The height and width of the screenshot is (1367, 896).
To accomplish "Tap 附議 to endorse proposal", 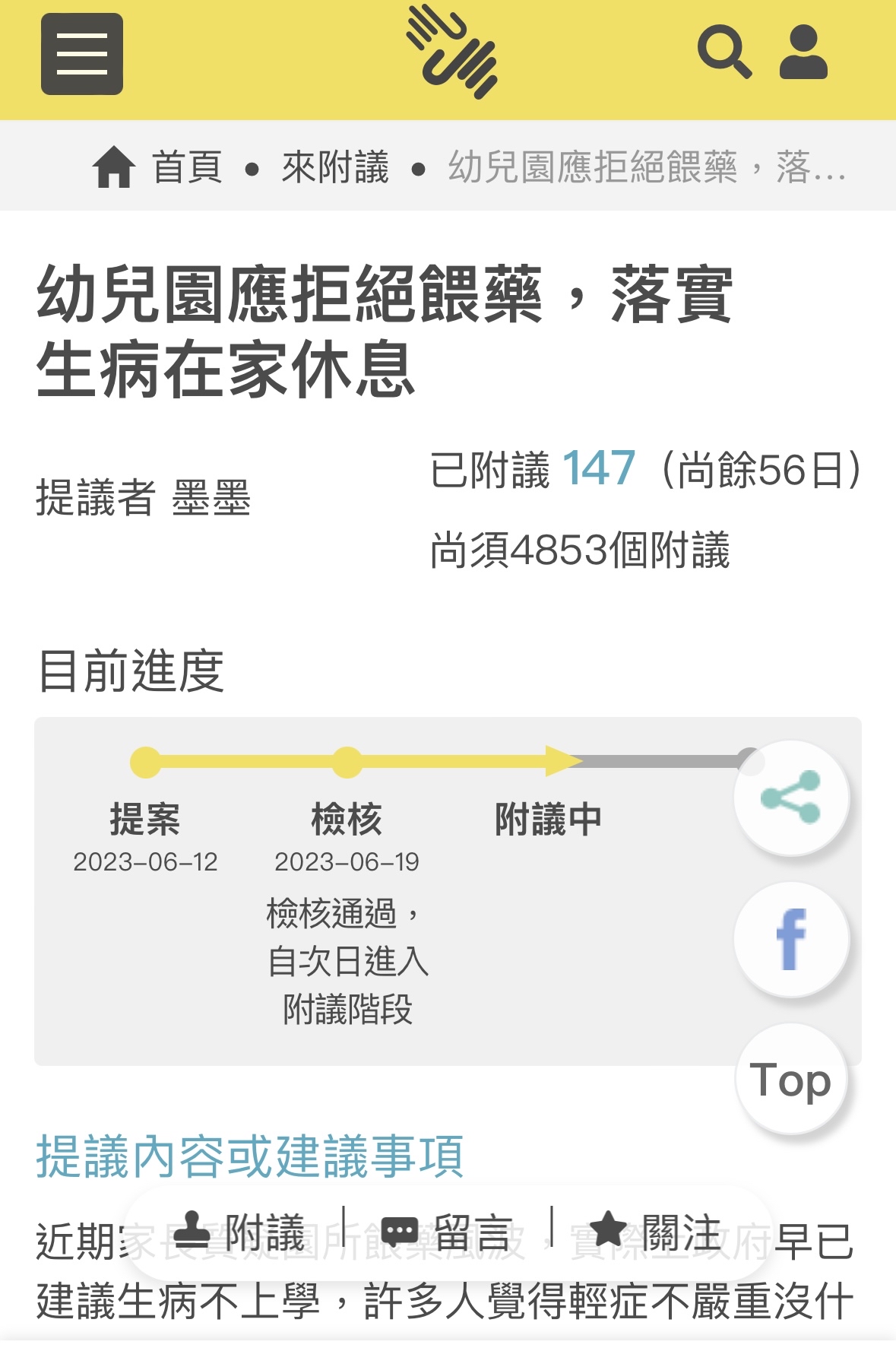I will [240, 1232].
